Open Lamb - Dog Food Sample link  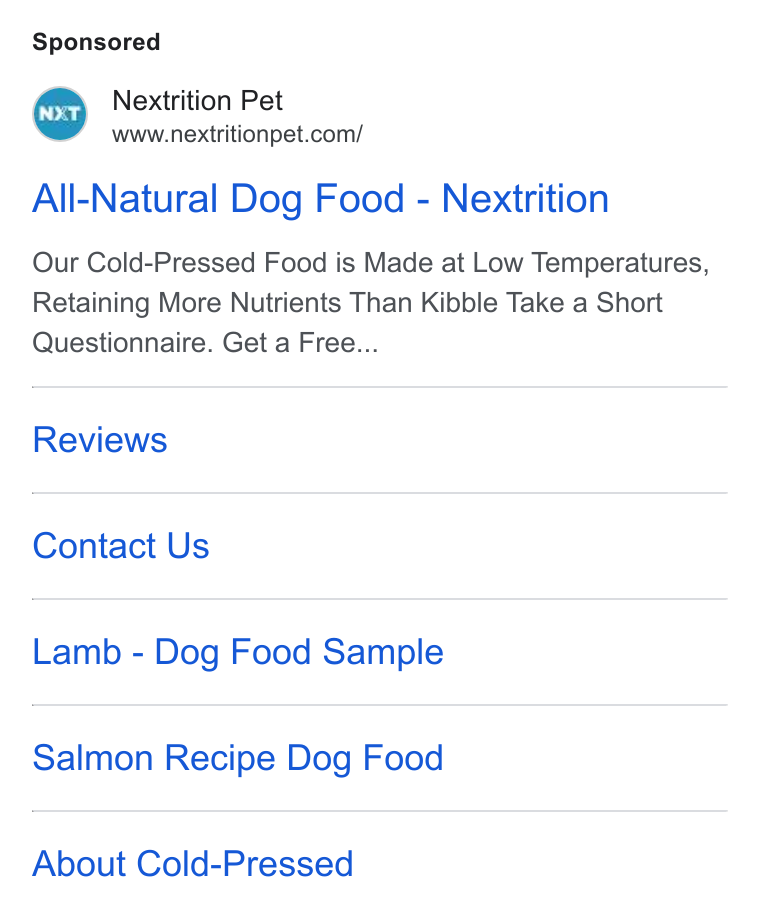tap(238, 652)
